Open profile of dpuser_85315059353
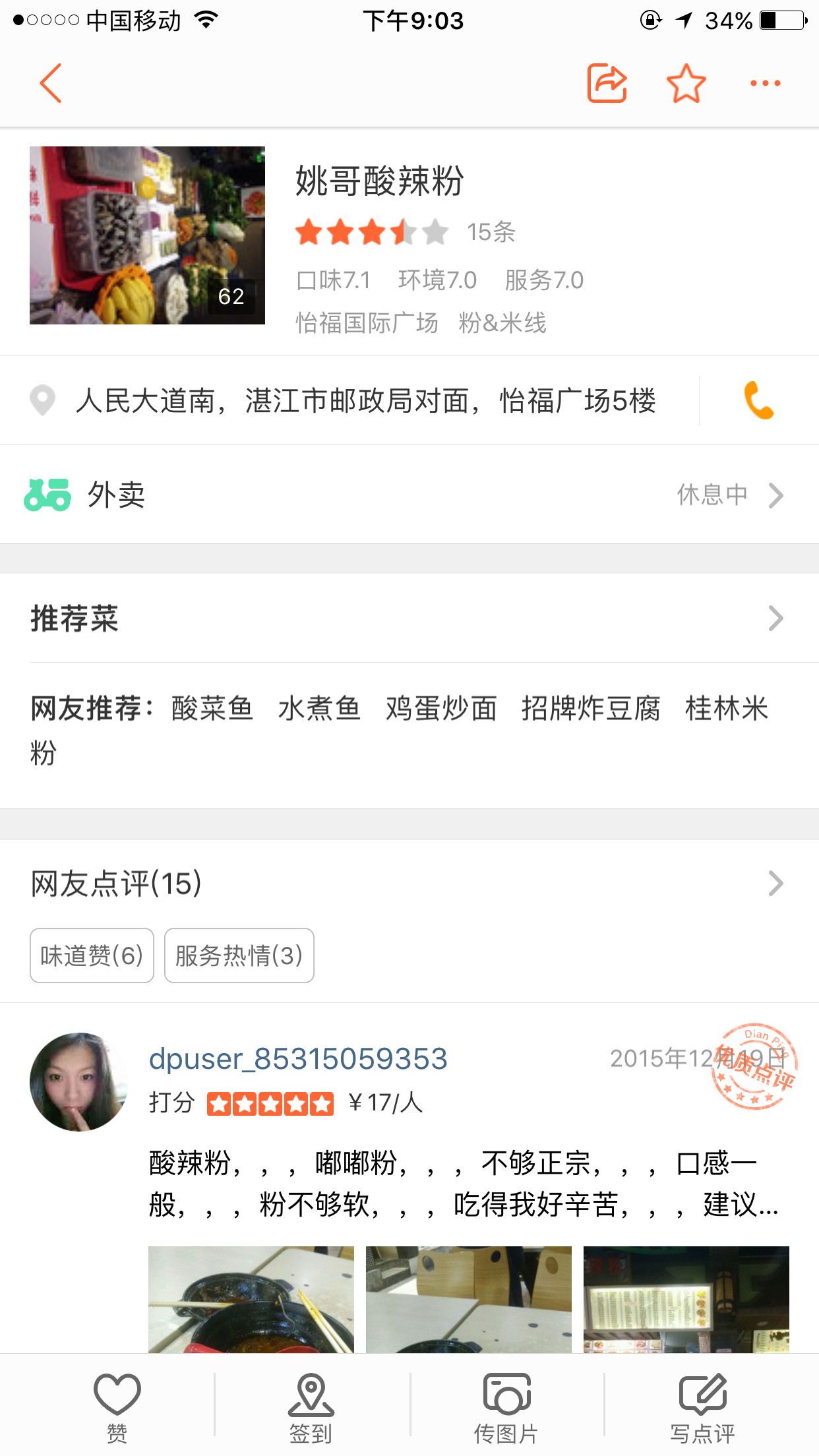 (x=298, y=1059)
